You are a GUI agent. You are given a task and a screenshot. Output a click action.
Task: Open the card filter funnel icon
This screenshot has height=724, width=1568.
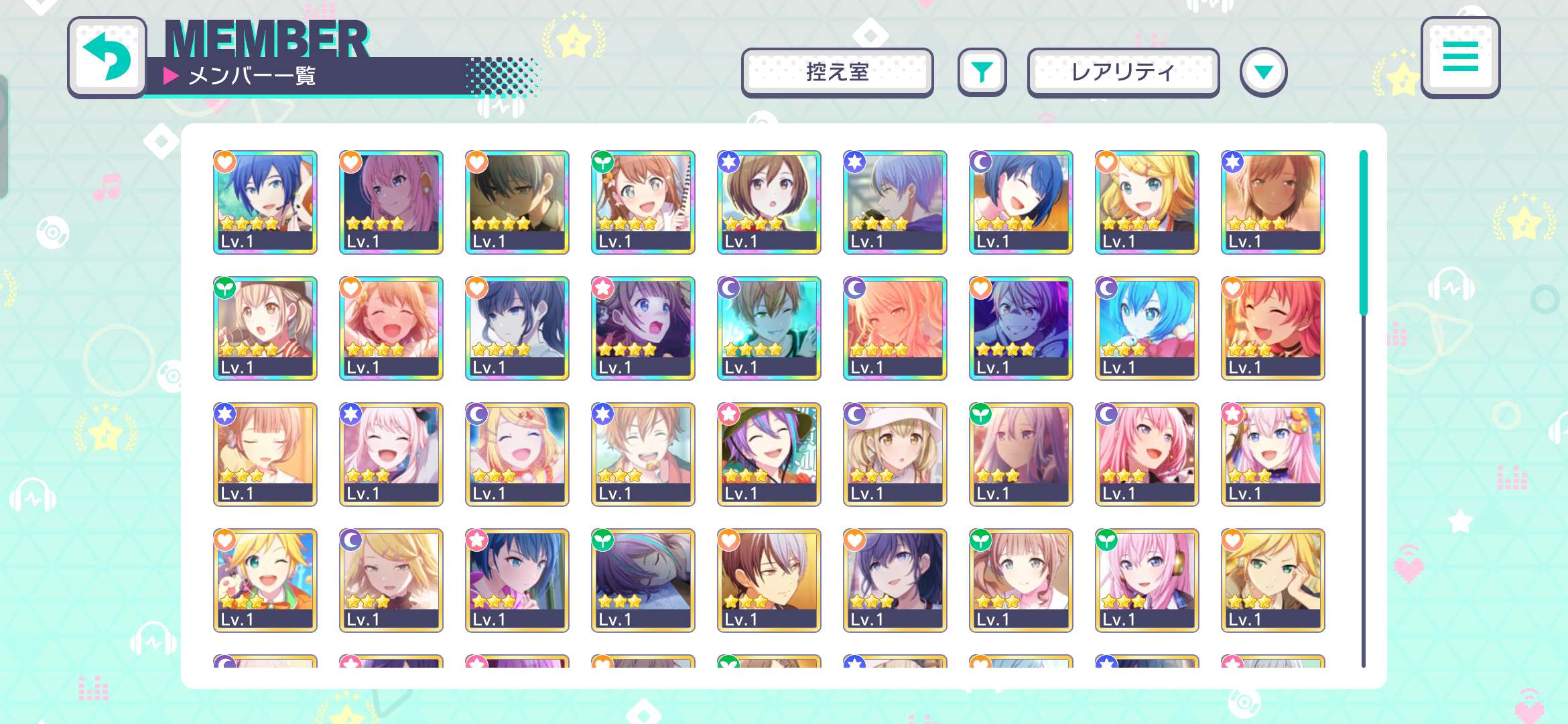point(982,72)
